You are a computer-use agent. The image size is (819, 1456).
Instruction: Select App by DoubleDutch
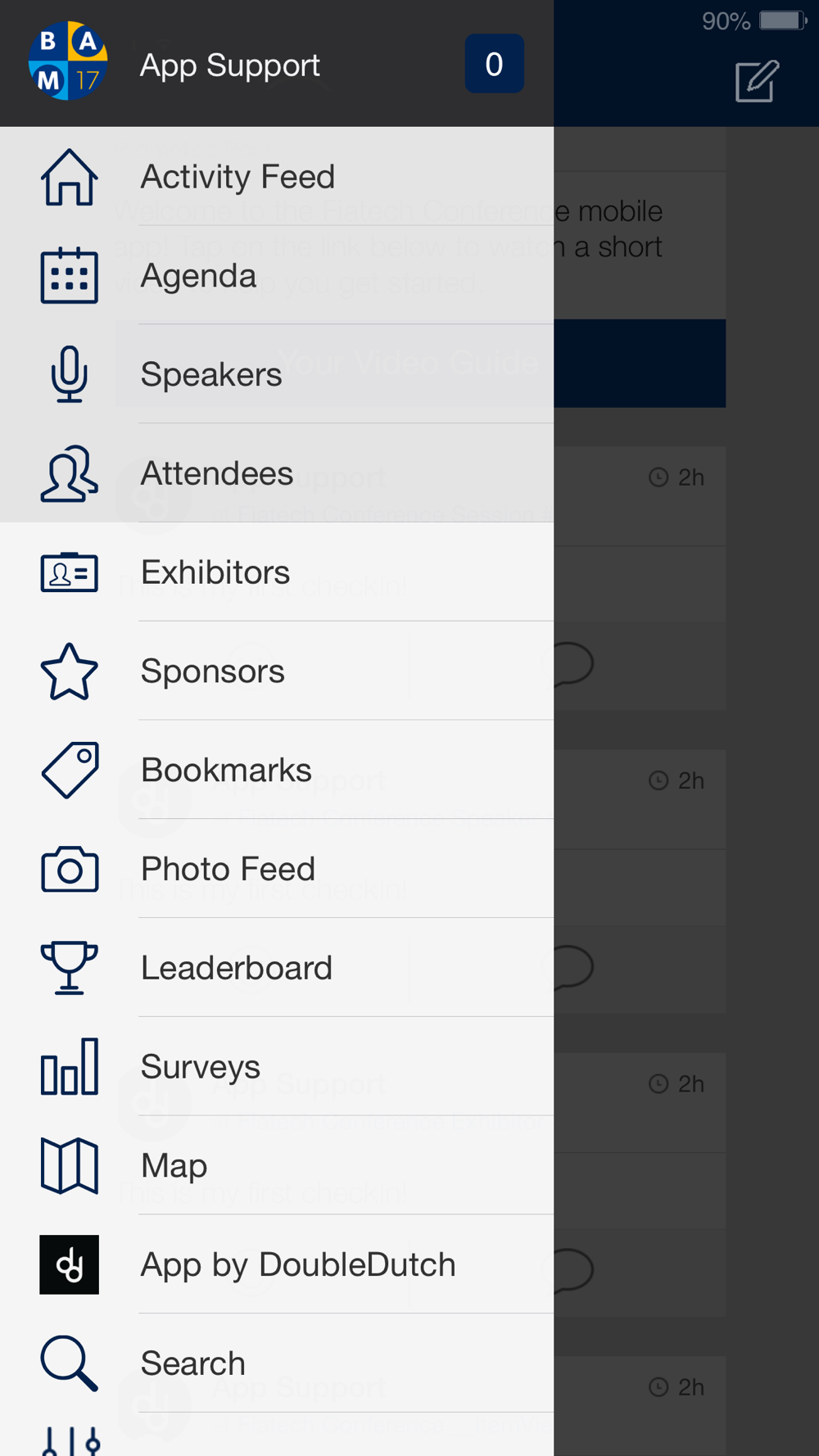pos(277,1264)
